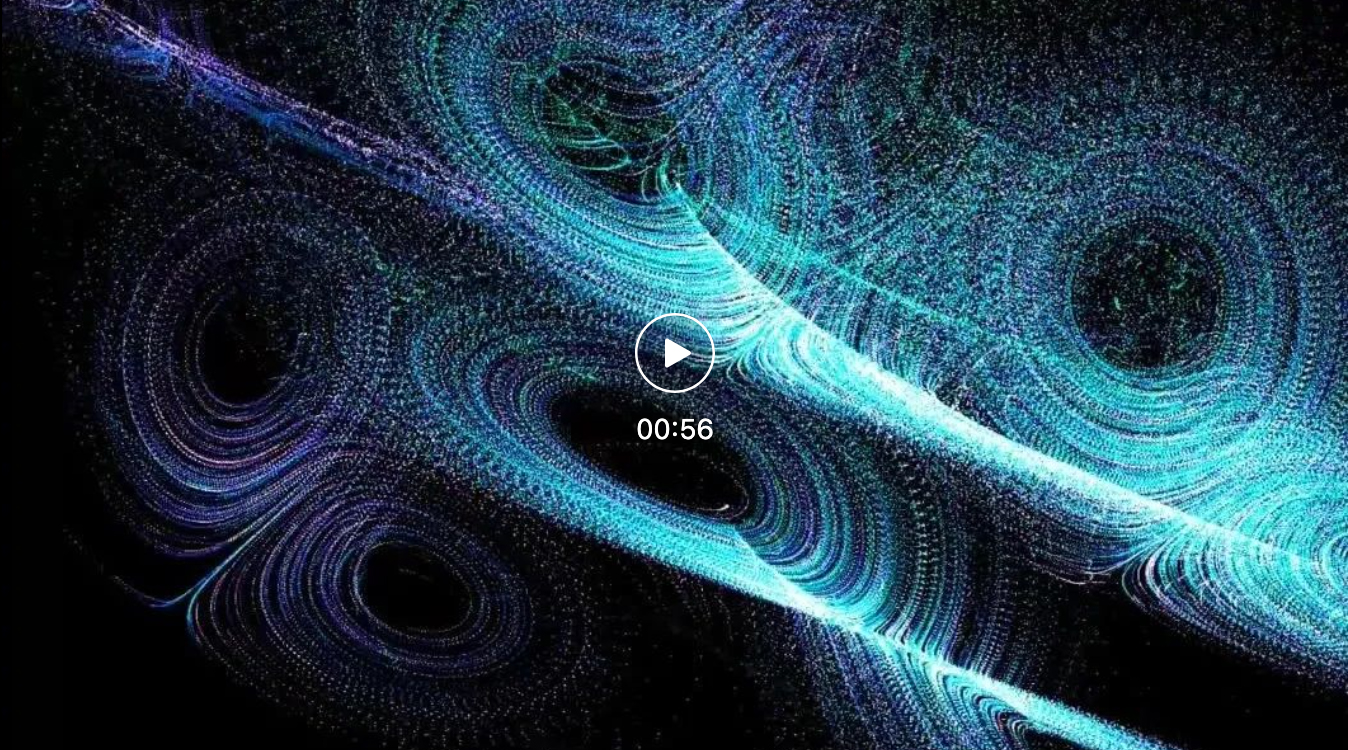Play the 00:56 video
The height and width of the screenshot is (750, 1348).
[674, 353]
